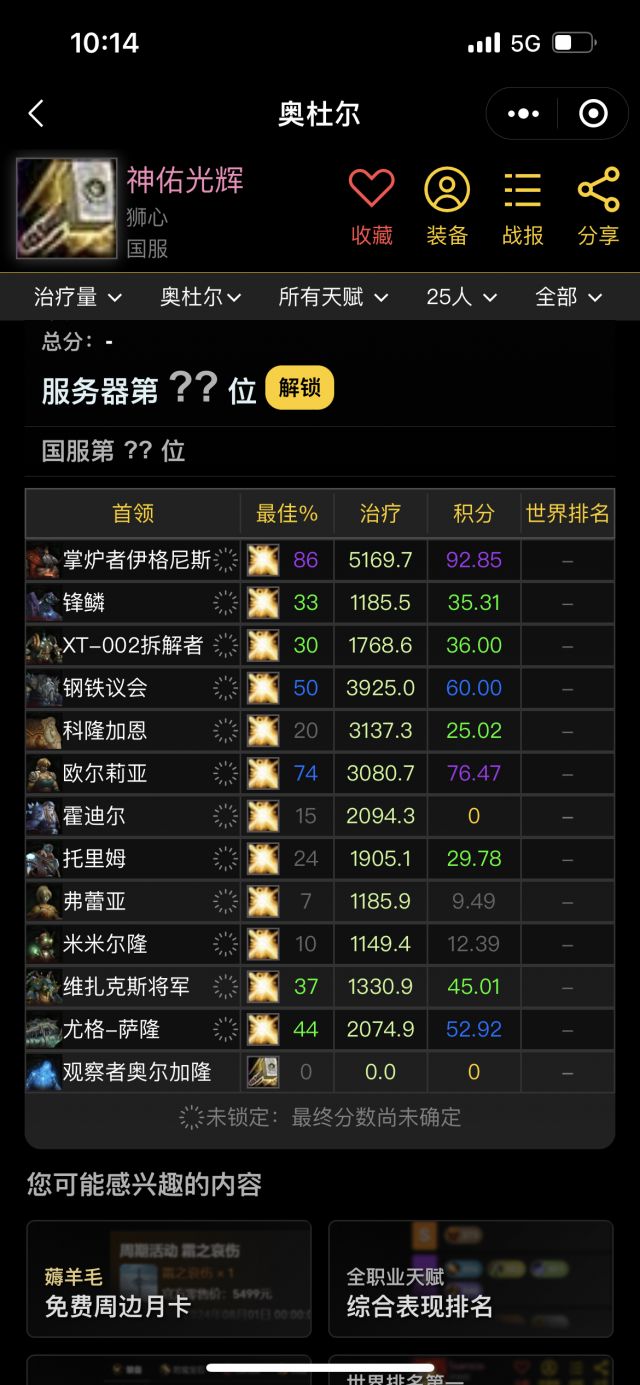
Task: Add character to 收藏 favorites
Action: click(372, 206)
